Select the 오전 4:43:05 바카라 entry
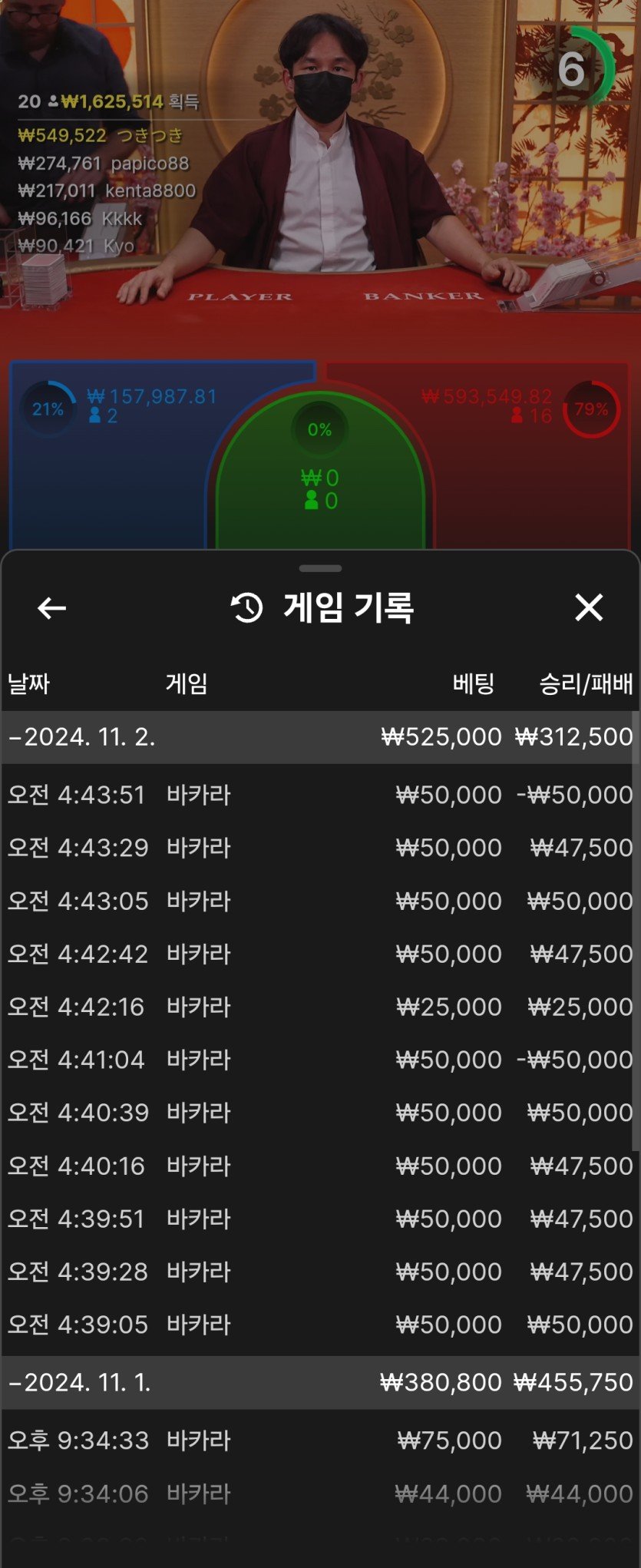Viewport: 641px width, 1568px height. tap(319, 901)
